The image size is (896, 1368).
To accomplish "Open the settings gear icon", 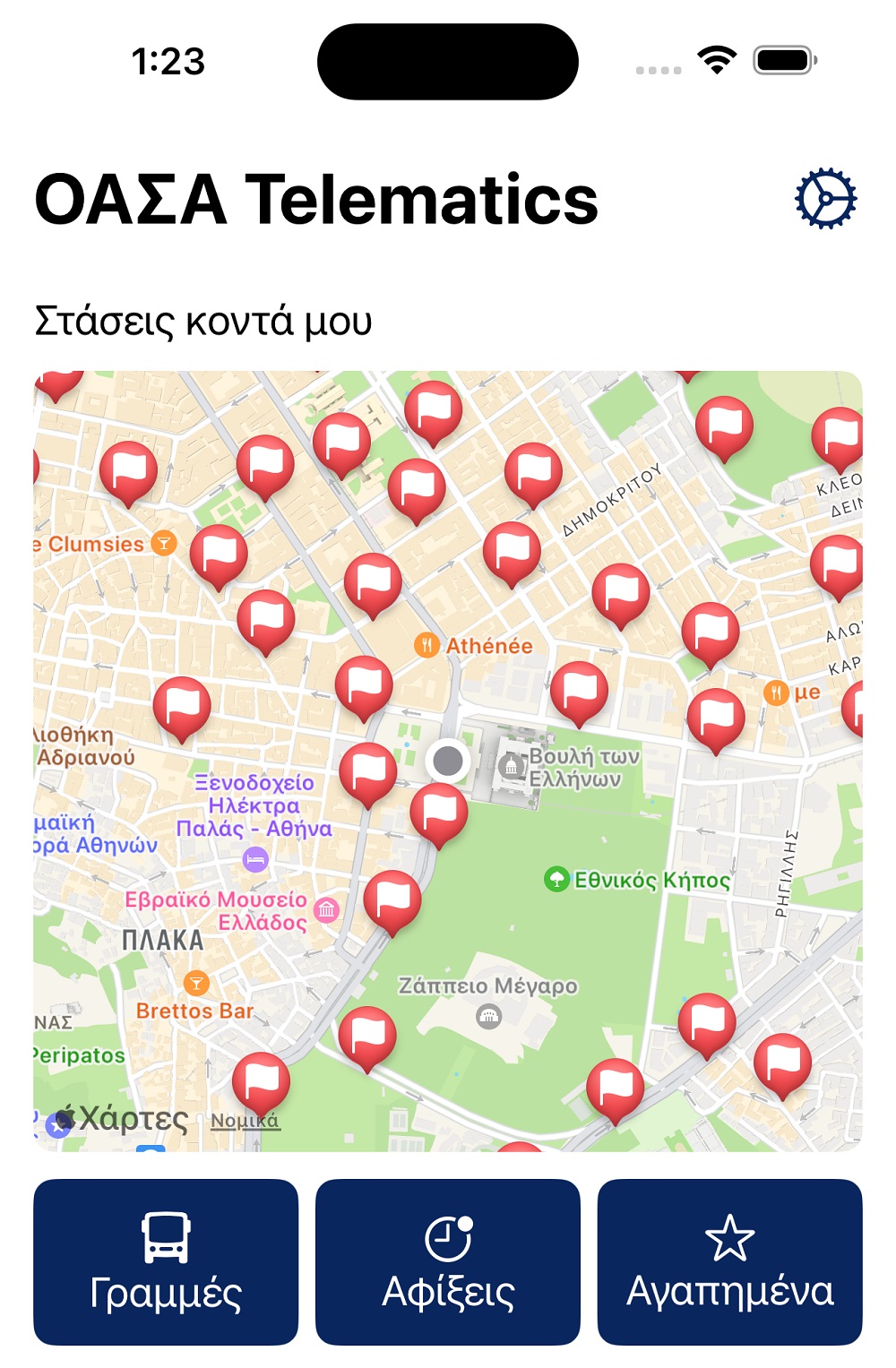I will 825,198.
